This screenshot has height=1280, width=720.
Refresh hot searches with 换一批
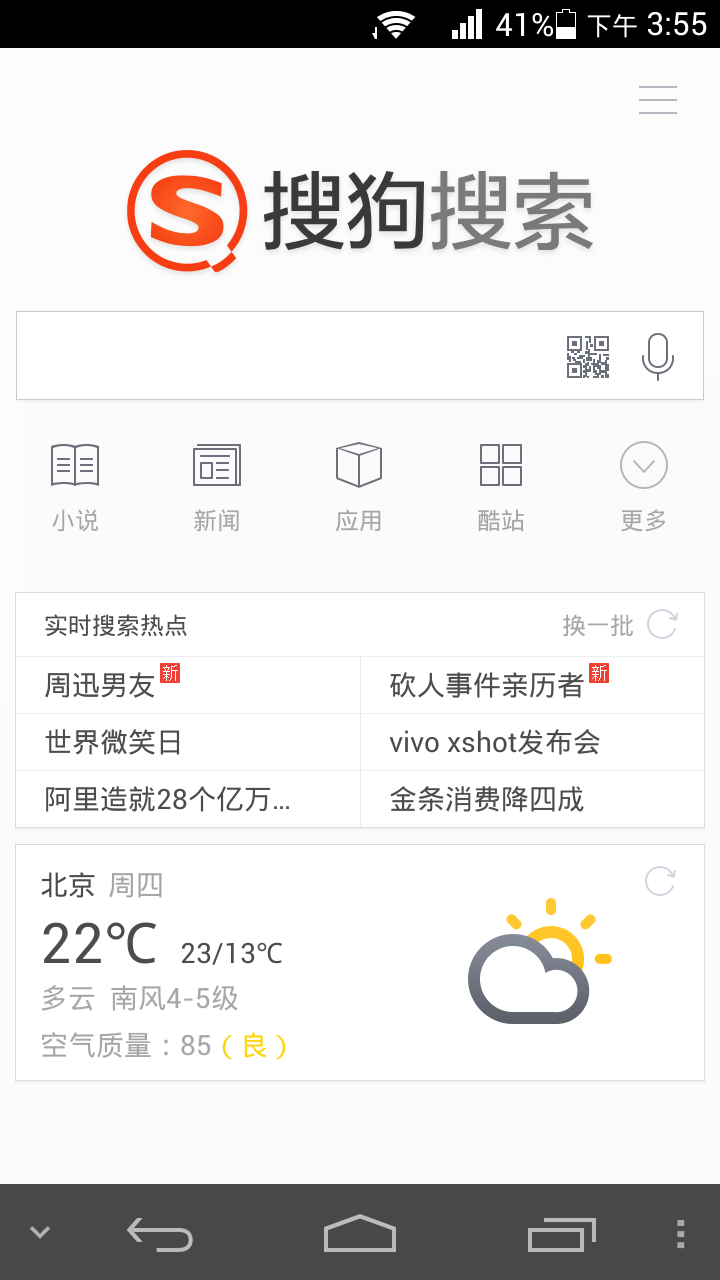coord(619,625)
